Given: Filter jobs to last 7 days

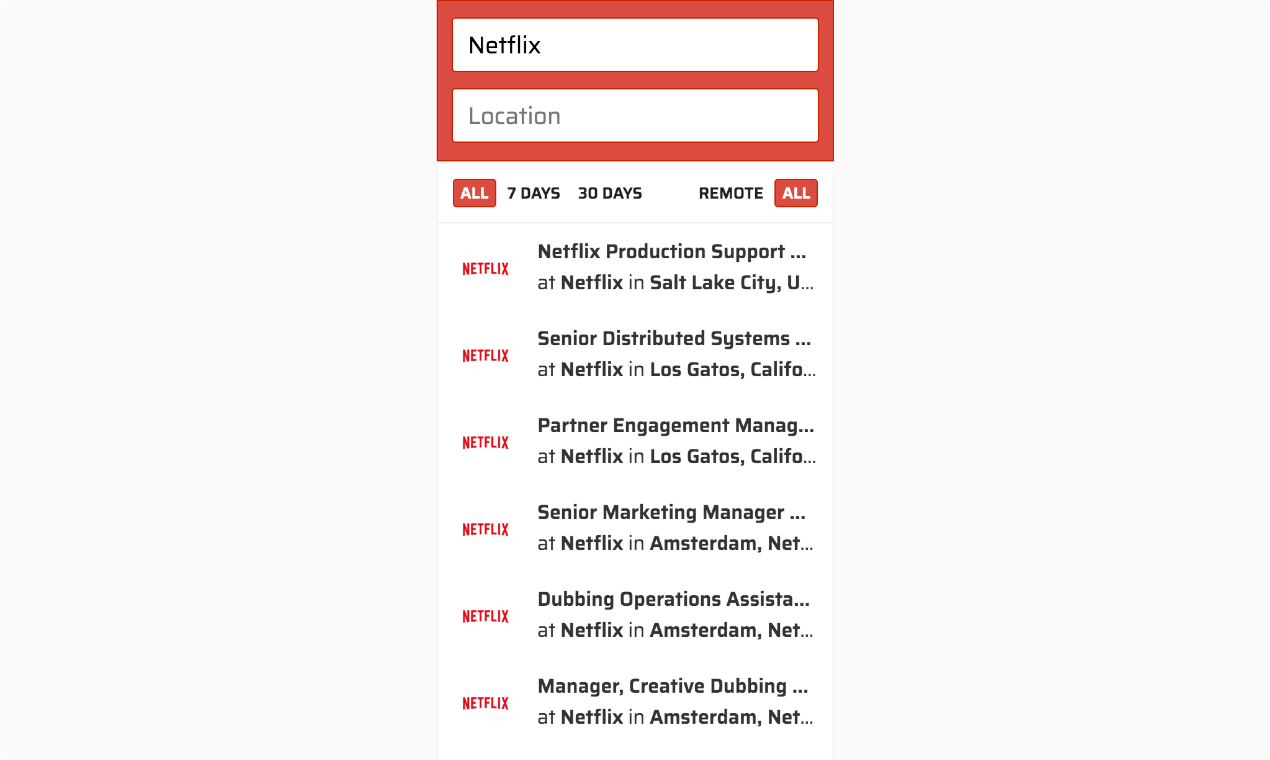Looking at the screenshot, I should (x=533, y=193).
